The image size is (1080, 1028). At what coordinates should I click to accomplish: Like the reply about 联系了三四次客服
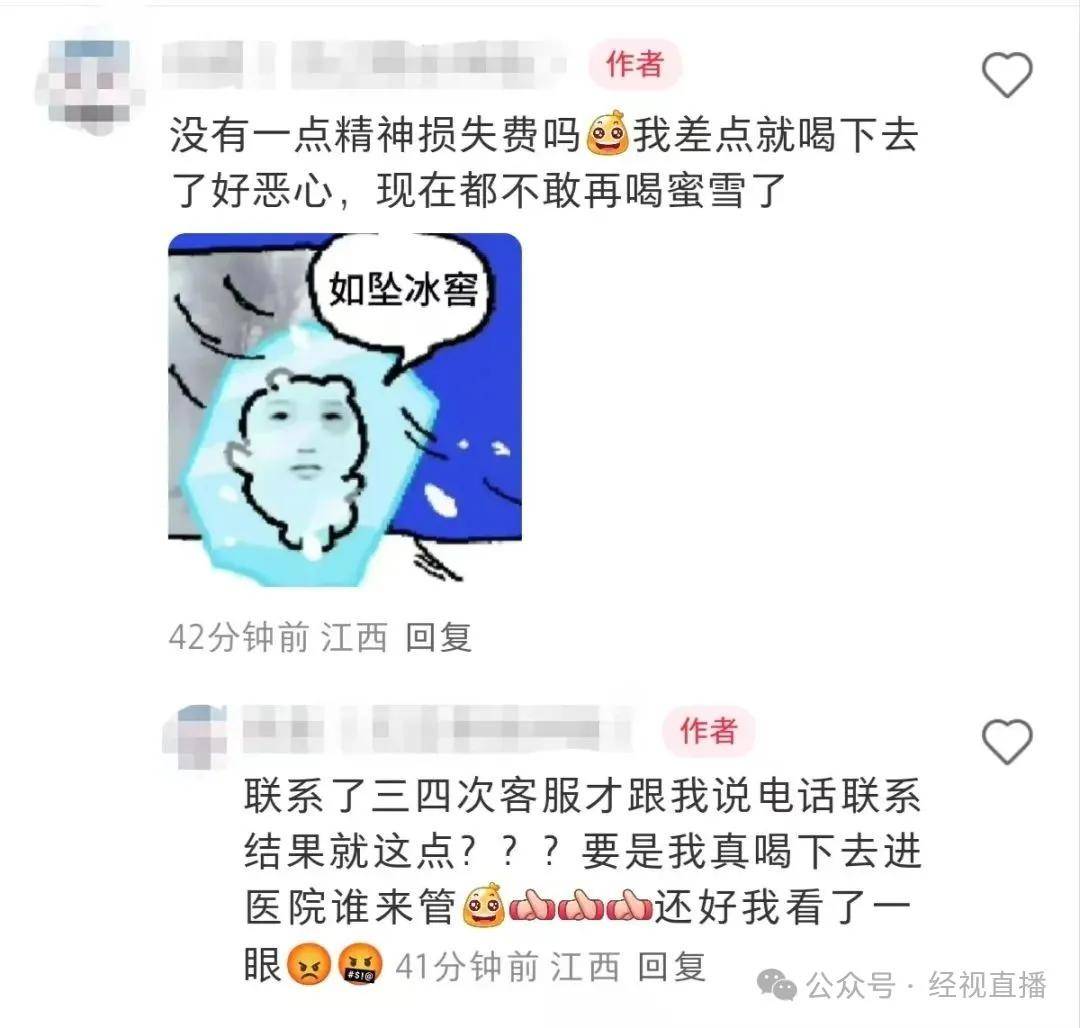click(x=1006, y=742)
